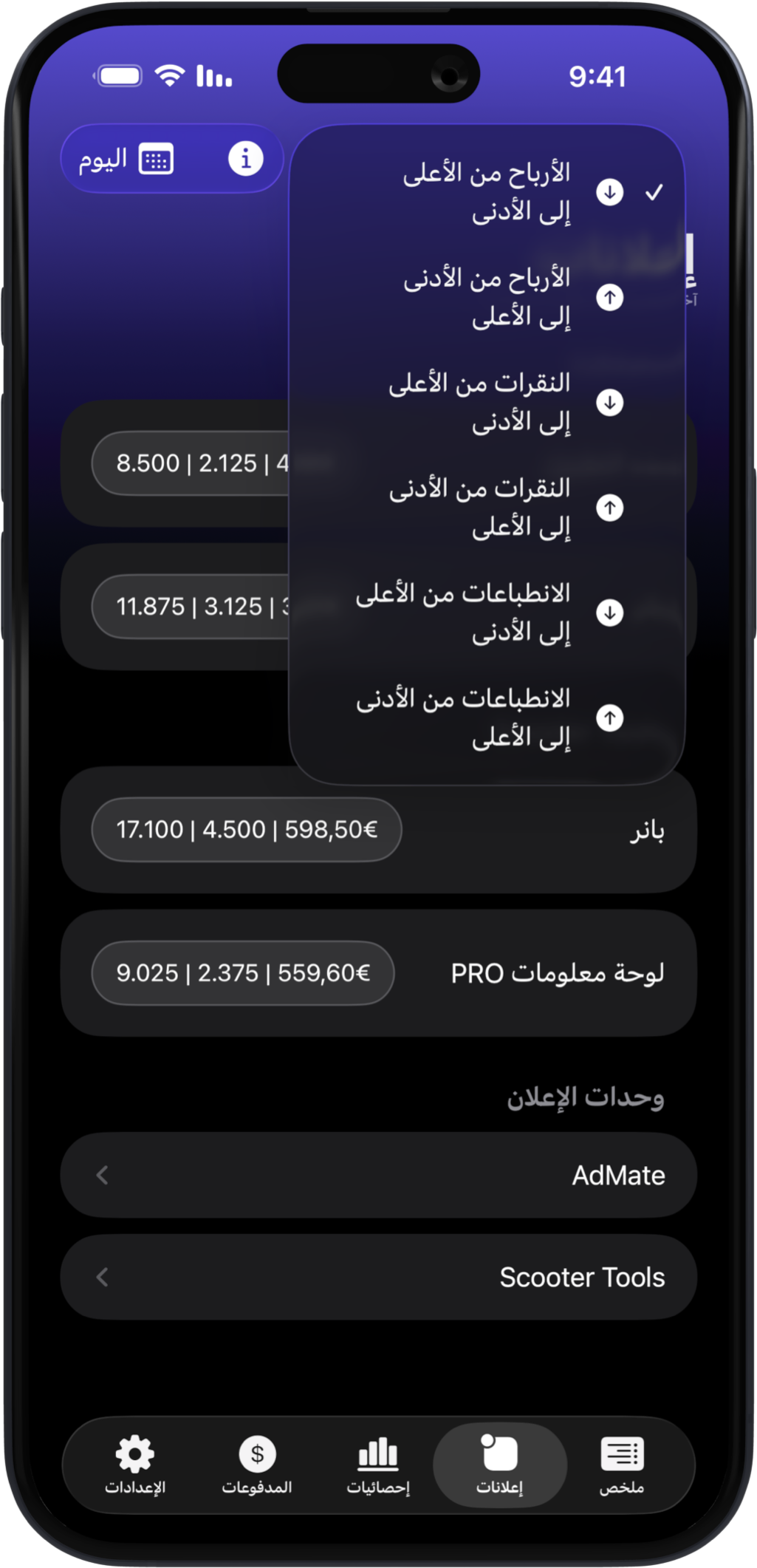Choose النقرات من الأعلى إلى الأدنى sorting
757x1568 pixels.
[x=487, y=402]
